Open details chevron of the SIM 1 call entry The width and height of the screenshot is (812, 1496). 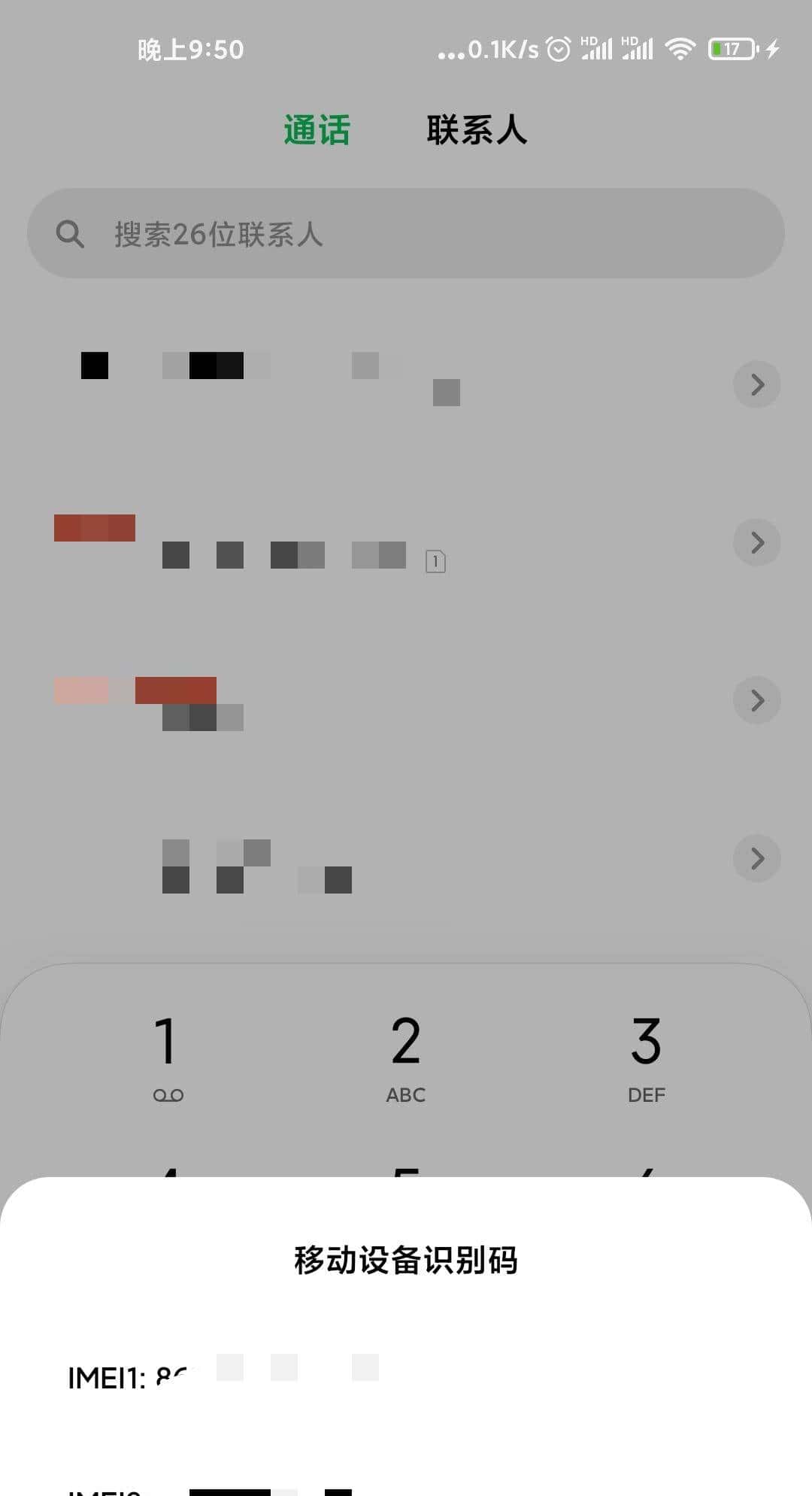click(x=756, y=542)
